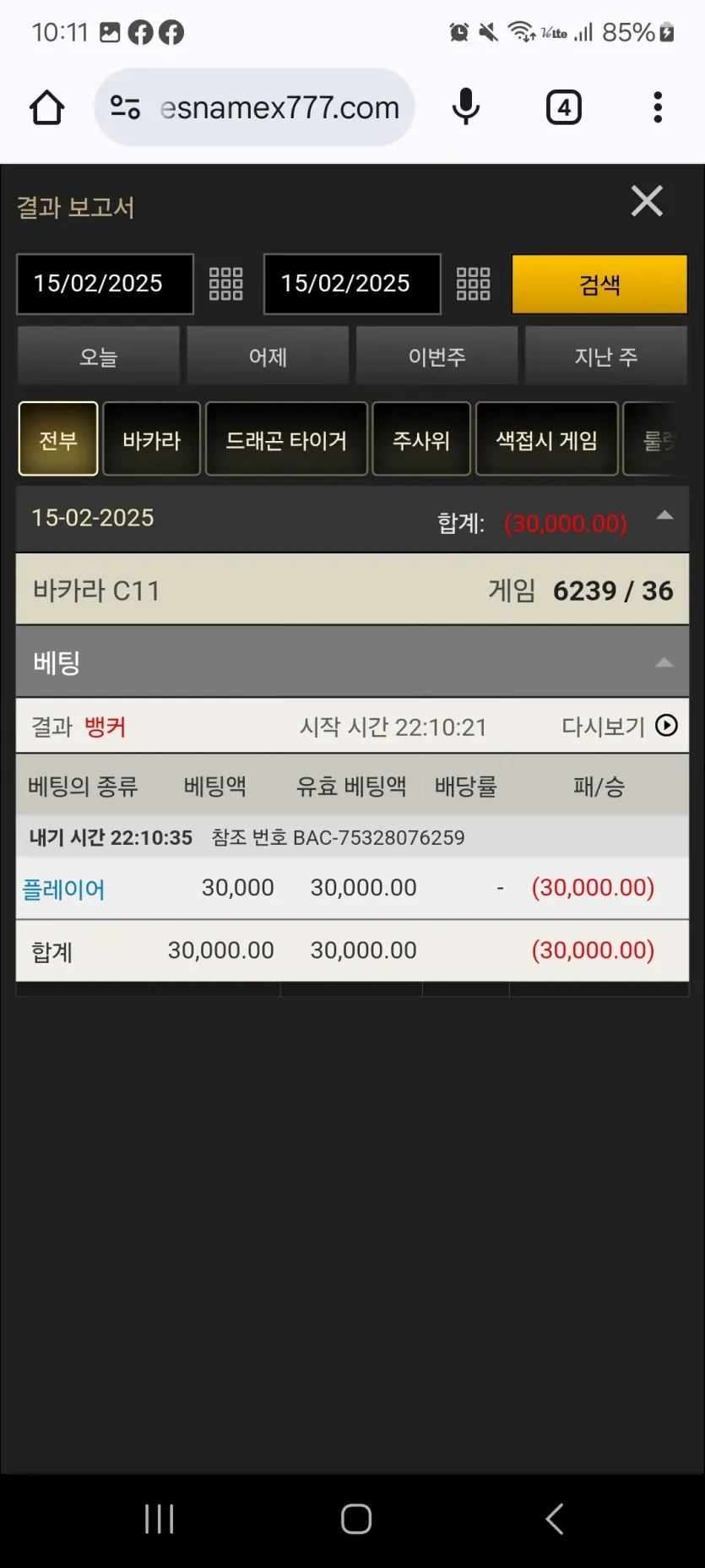Select the 이번주 date filter
This screenshot has height=1568, width=705.
[437, 357]
